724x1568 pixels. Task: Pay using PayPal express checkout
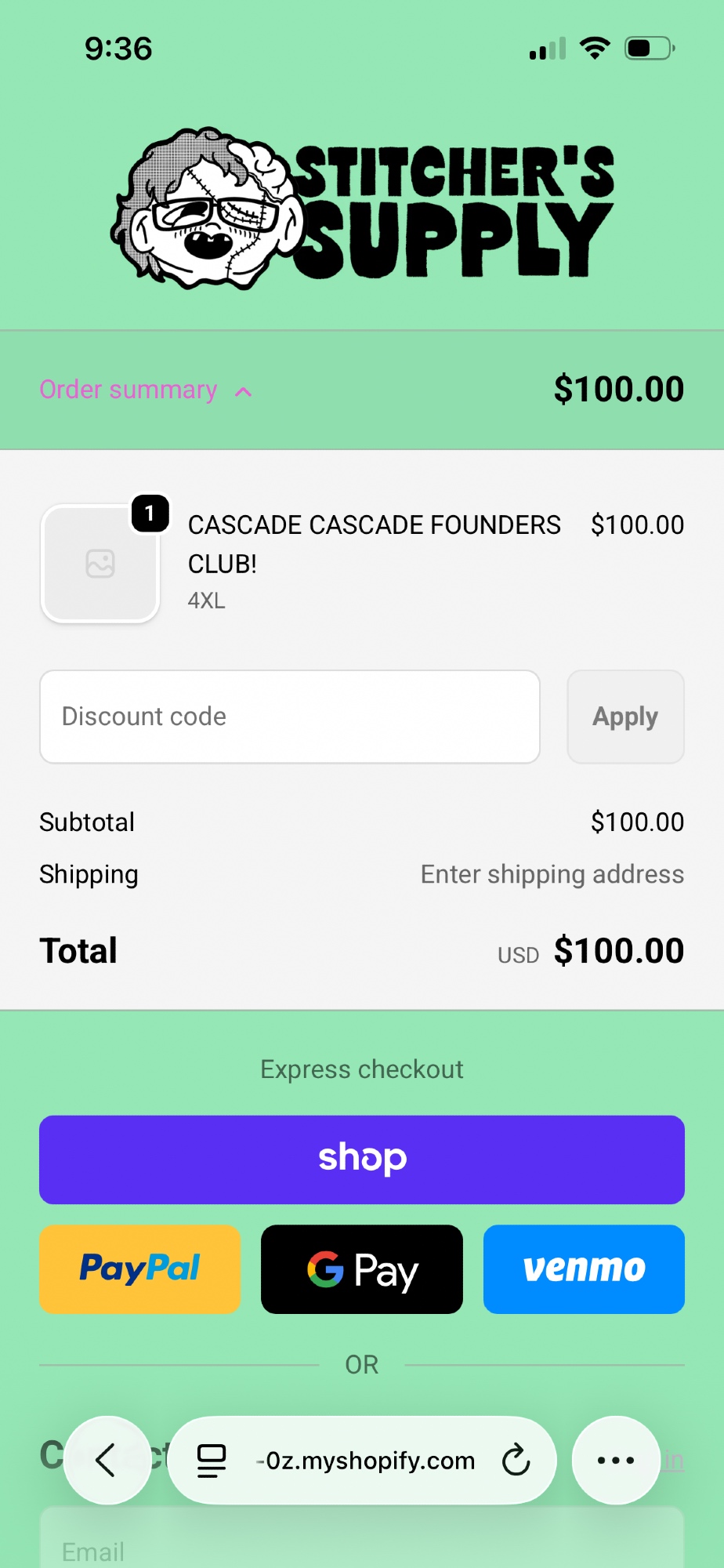139,1269
